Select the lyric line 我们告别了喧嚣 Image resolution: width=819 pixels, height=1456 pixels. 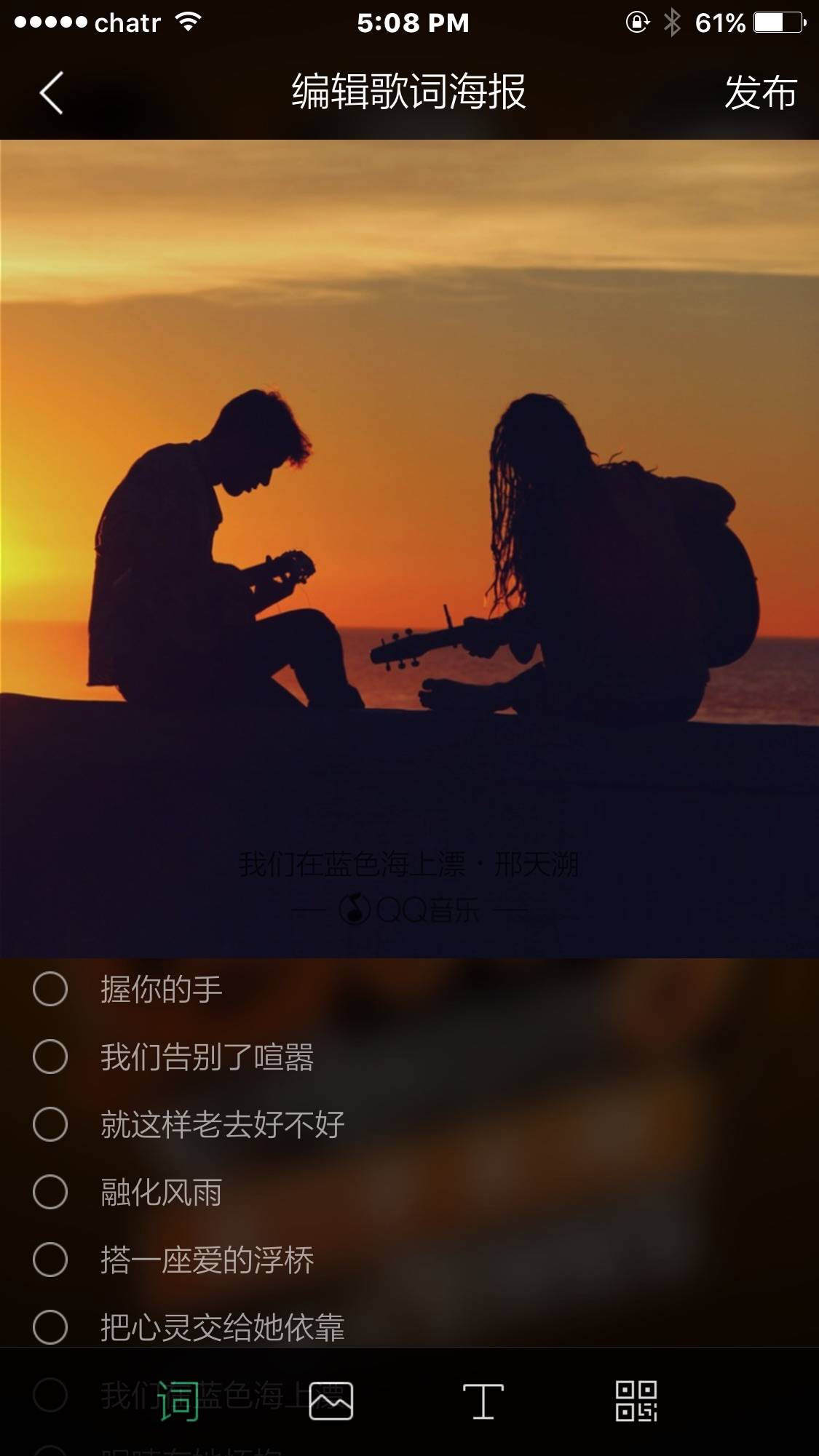50,1057
